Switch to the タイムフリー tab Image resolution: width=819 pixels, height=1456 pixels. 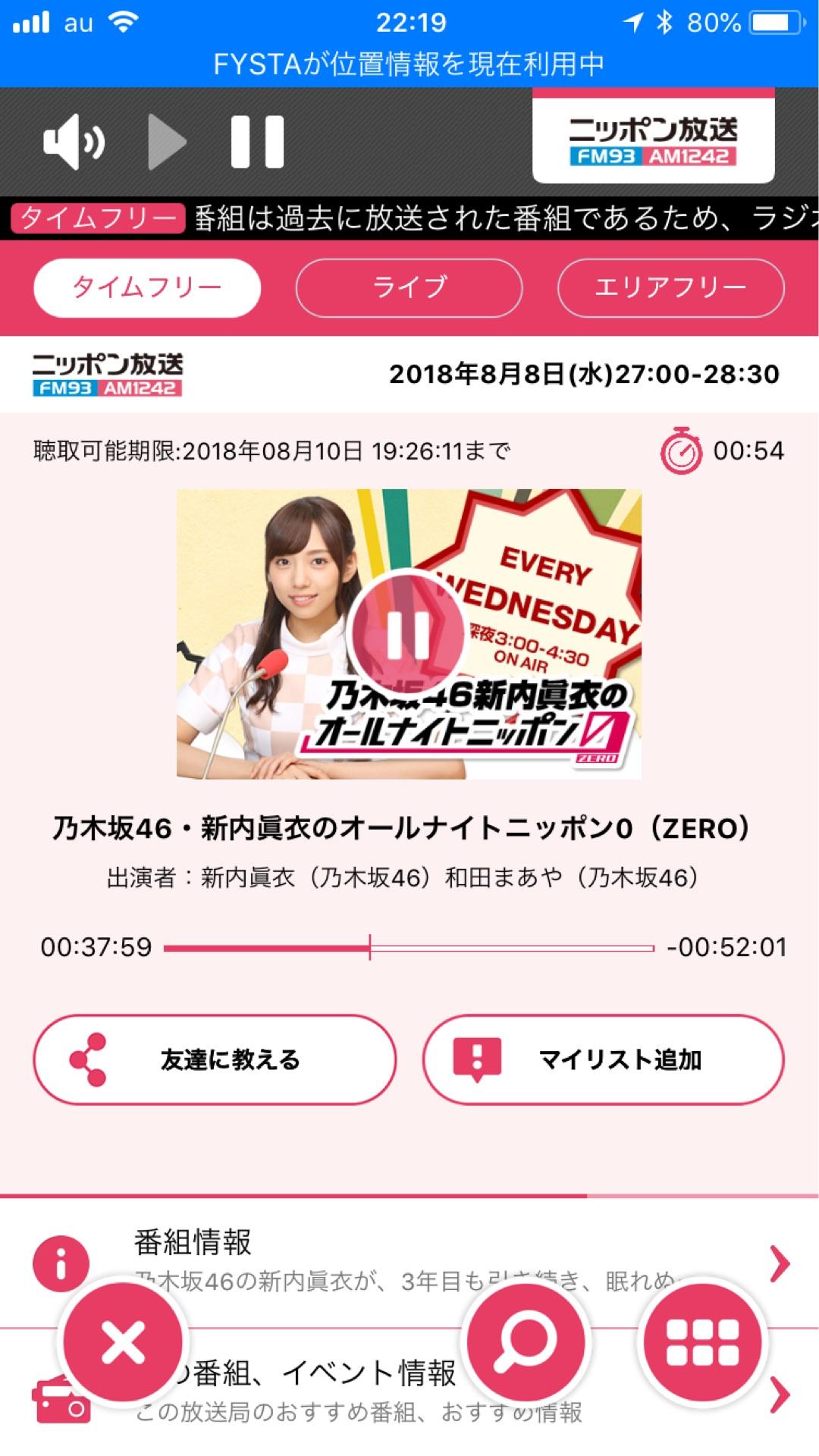(x=147, y=287)
